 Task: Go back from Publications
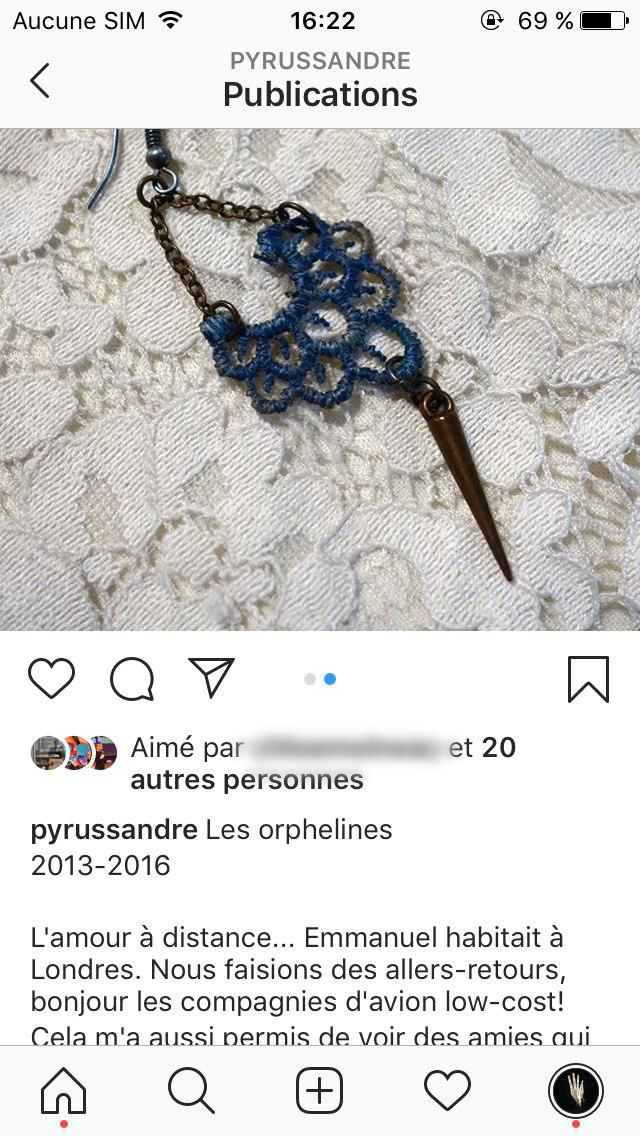tap(40, 80)
